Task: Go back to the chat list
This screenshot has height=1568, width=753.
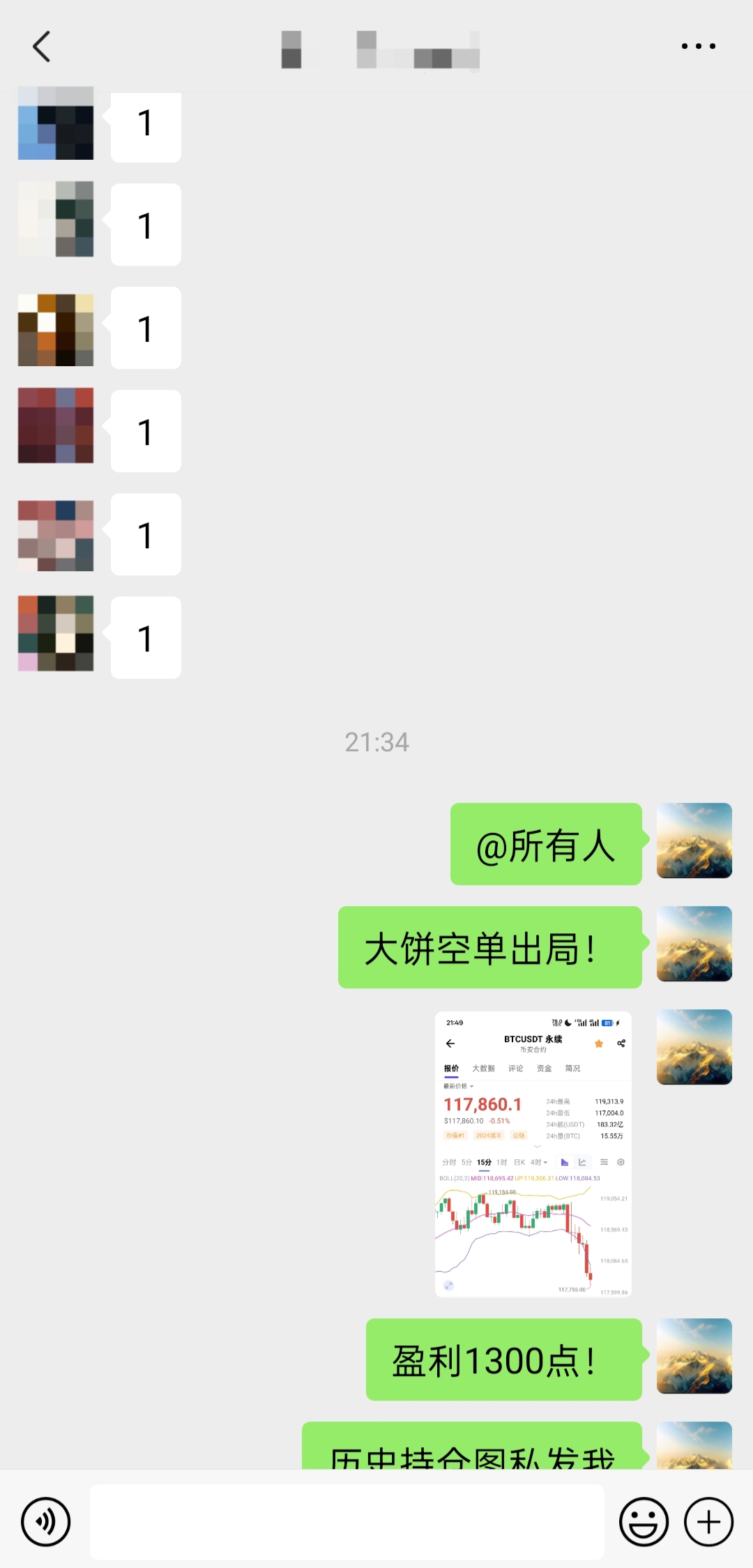Action: [x=42, y=47]
